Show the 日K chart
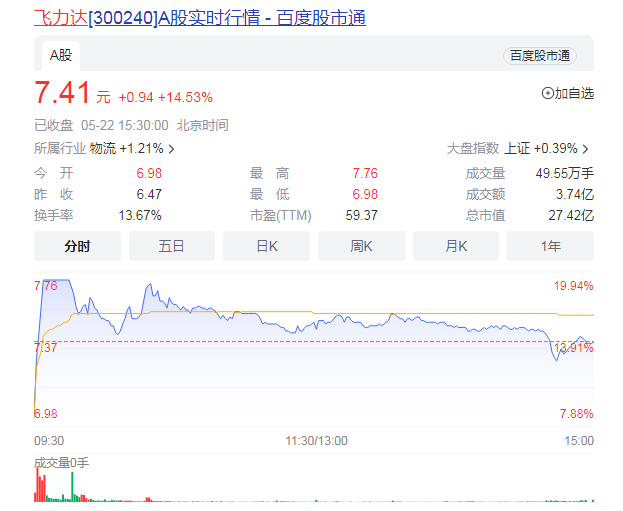 (266, 246)
